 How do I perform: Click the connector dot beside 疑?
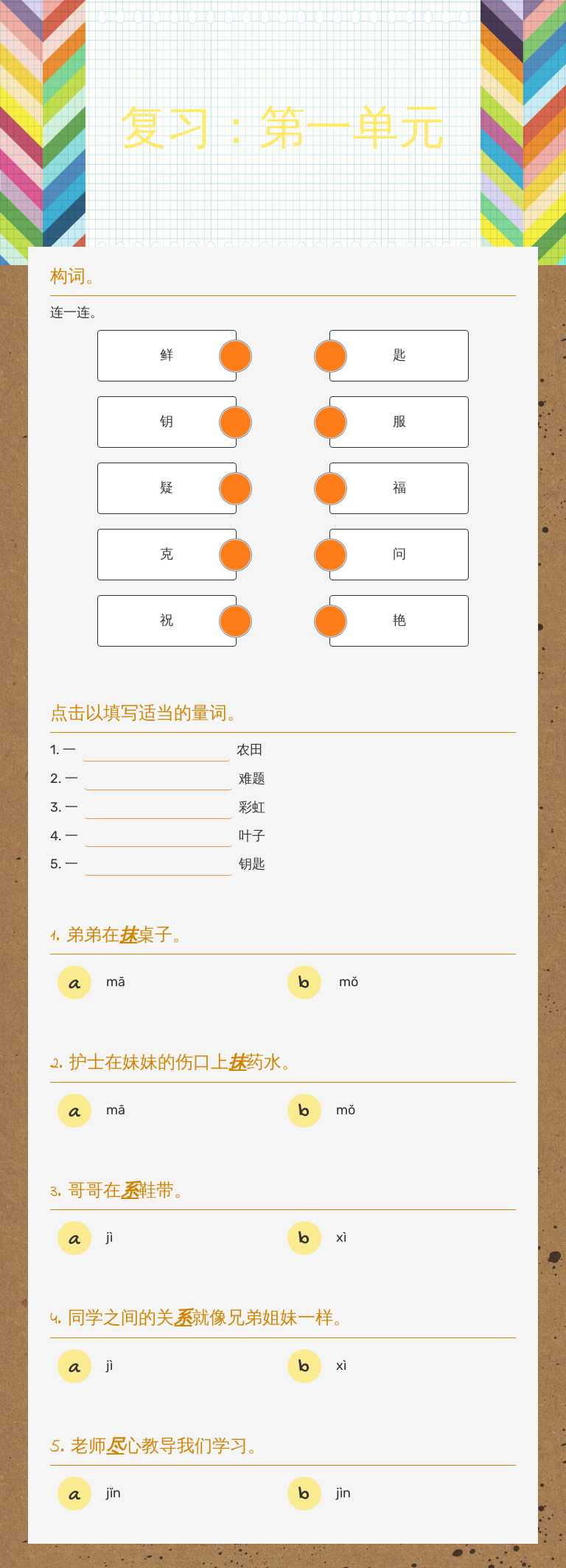point(234,488)
